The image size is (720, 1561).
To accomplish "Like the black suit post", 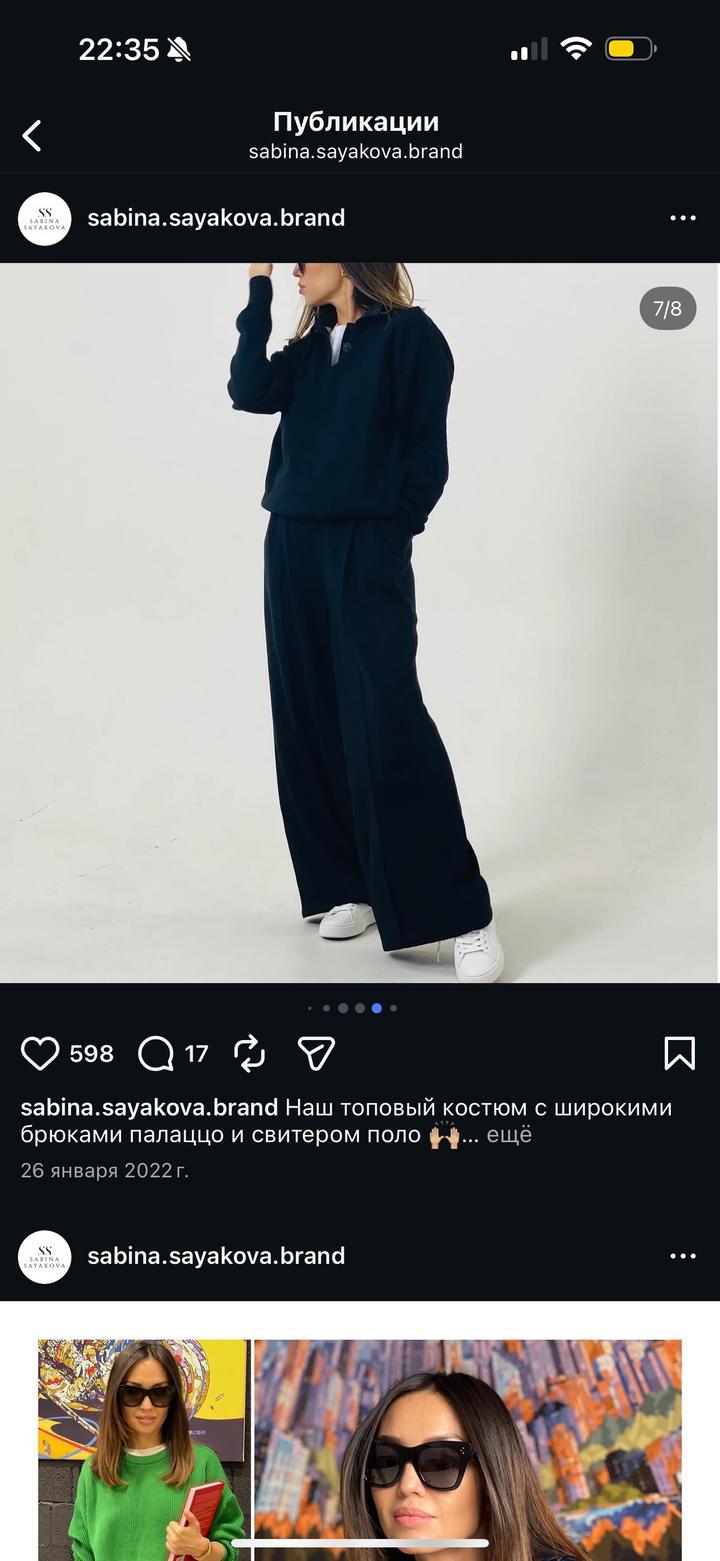I will 40,1053.
